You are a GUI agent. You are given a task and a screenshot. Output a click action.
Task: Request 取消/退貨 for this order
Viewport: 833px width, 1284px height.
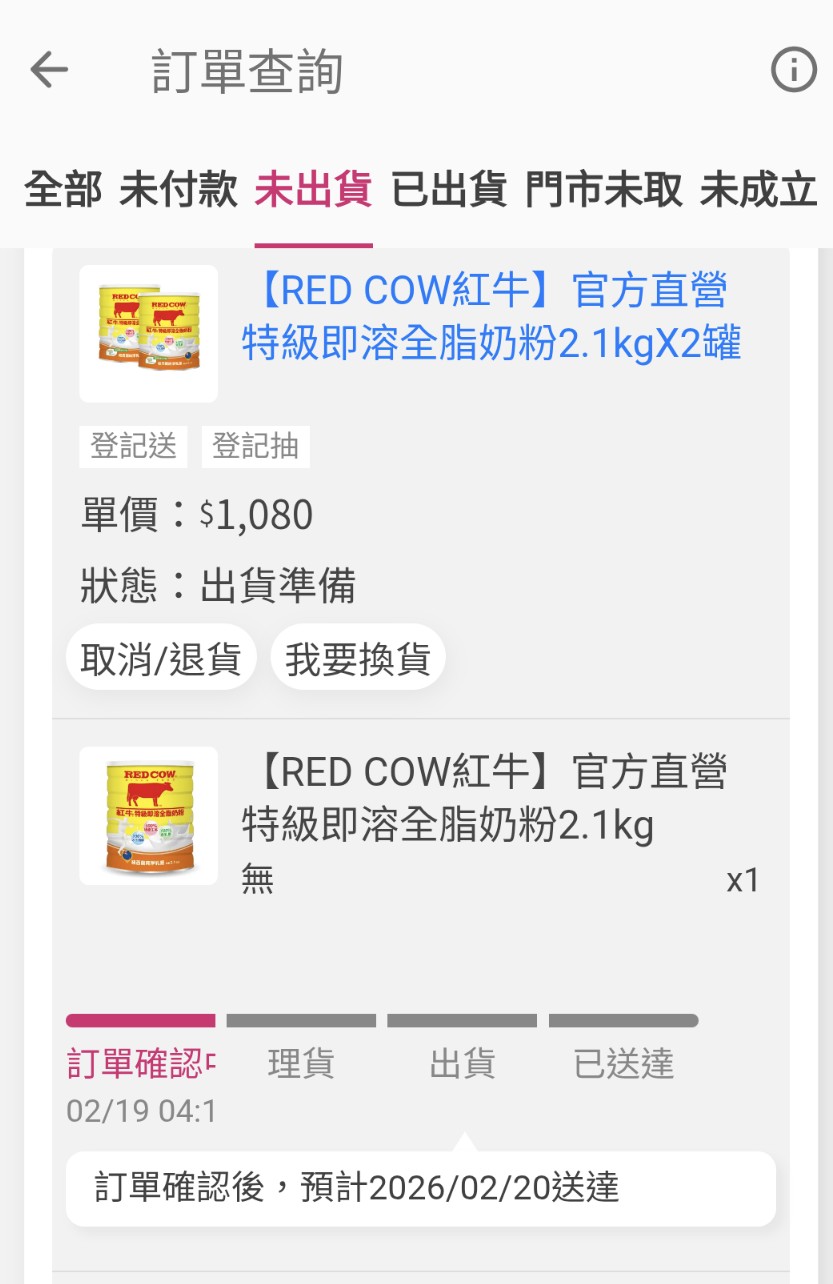pyautogui.click(x=161, y=658)
